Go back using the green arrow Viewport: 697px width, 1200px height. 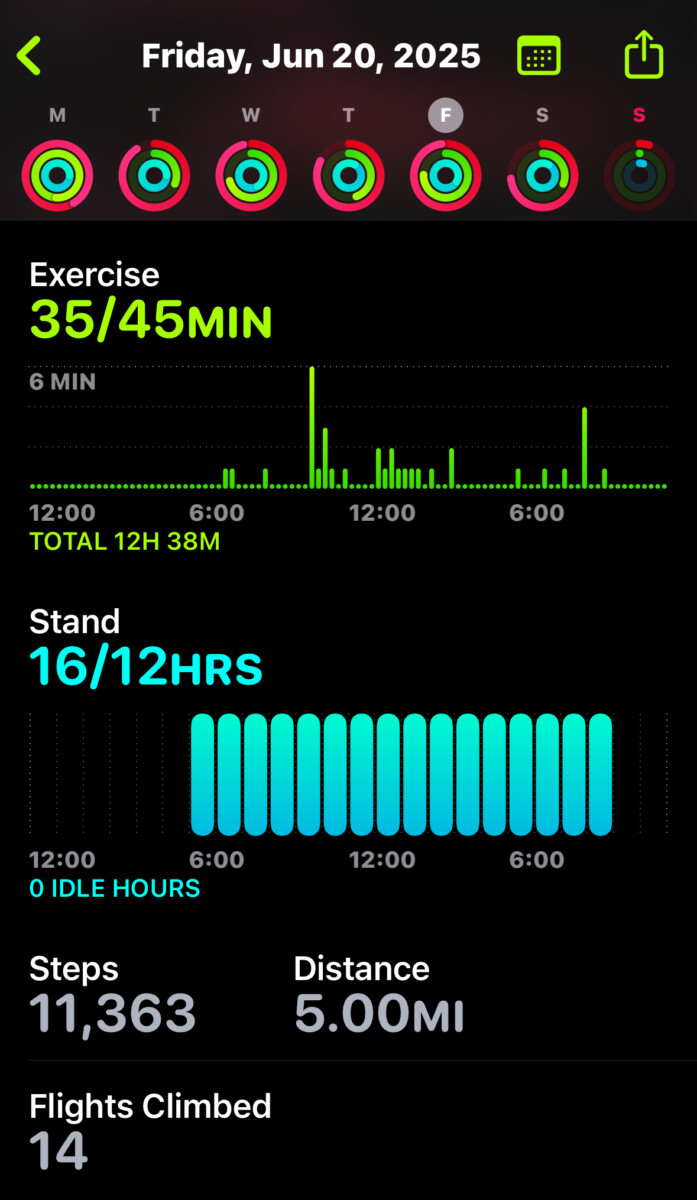(x=29, y=55)
